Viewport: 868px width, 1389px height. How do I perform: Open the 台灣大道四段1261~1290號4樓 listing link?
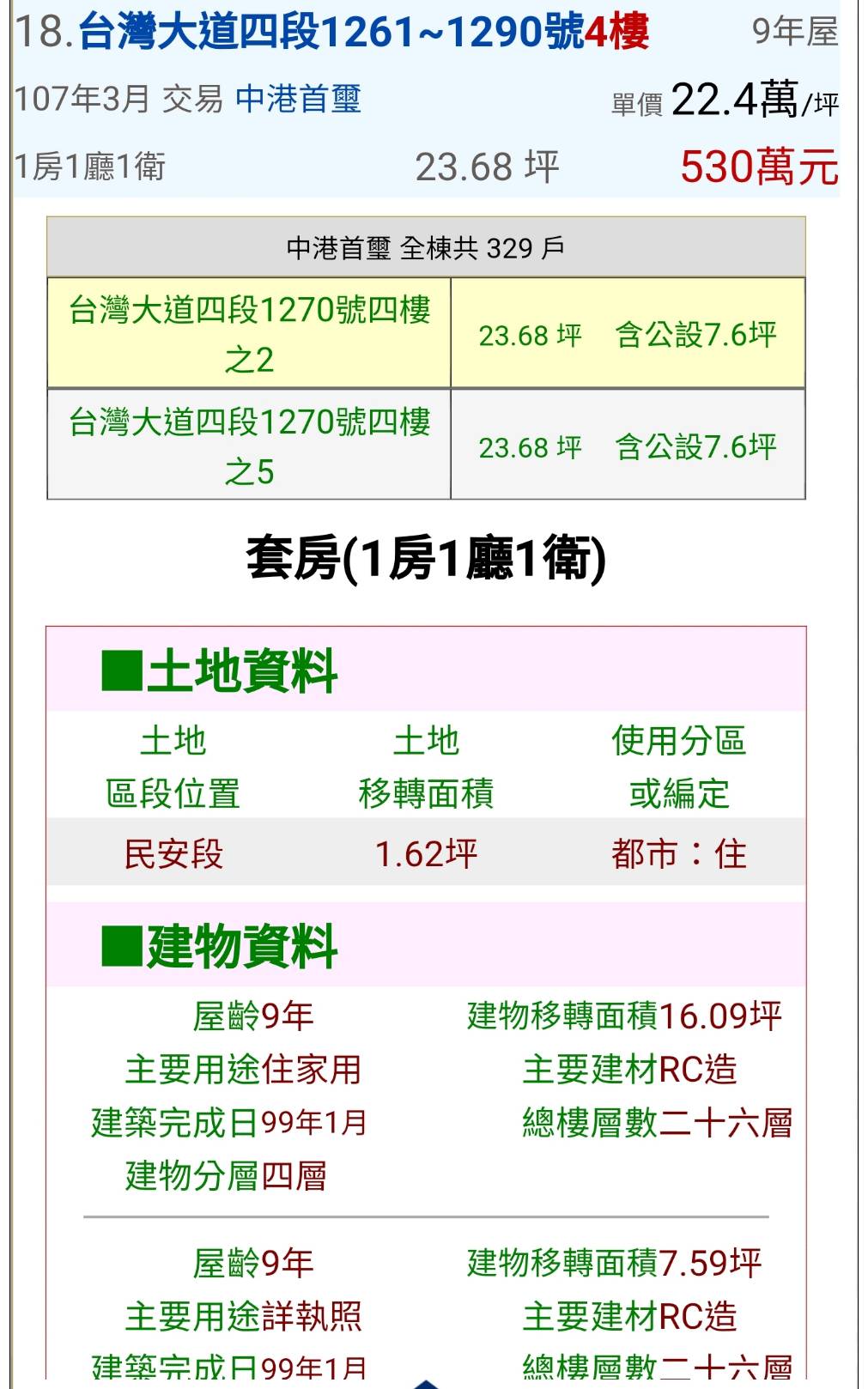tap(364, 32)
